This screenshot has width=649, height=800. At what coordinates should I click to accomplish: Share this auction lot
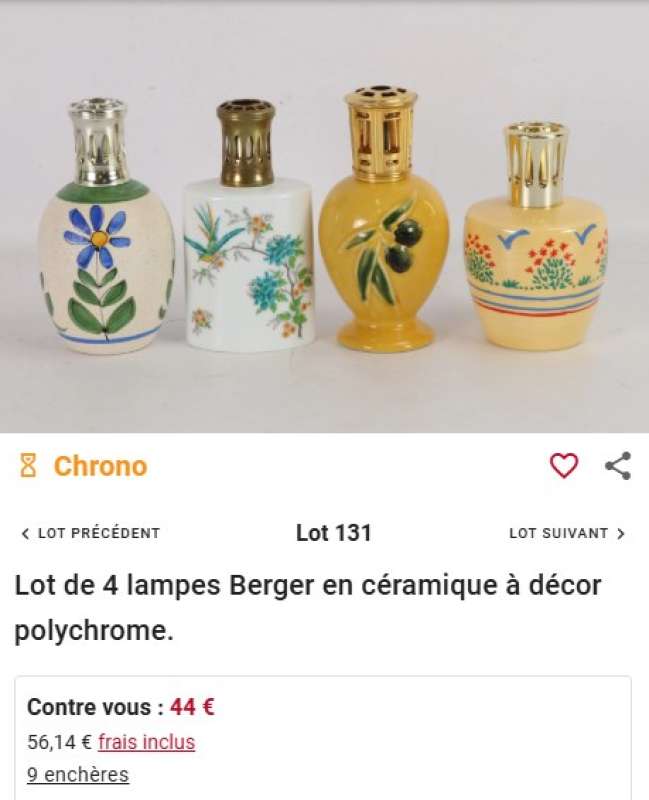[618, 465]
